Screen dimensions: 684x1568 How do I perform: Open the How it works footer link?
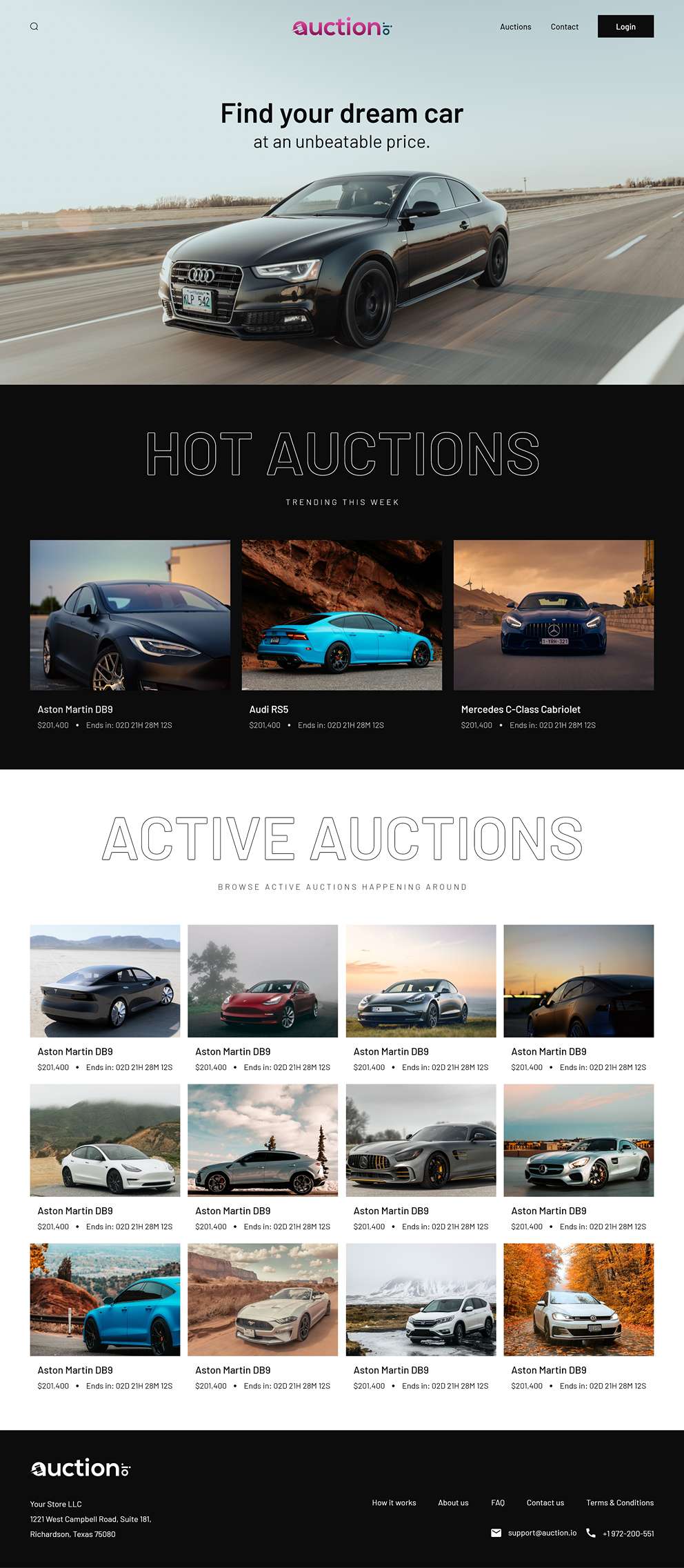pos(394,1502)
